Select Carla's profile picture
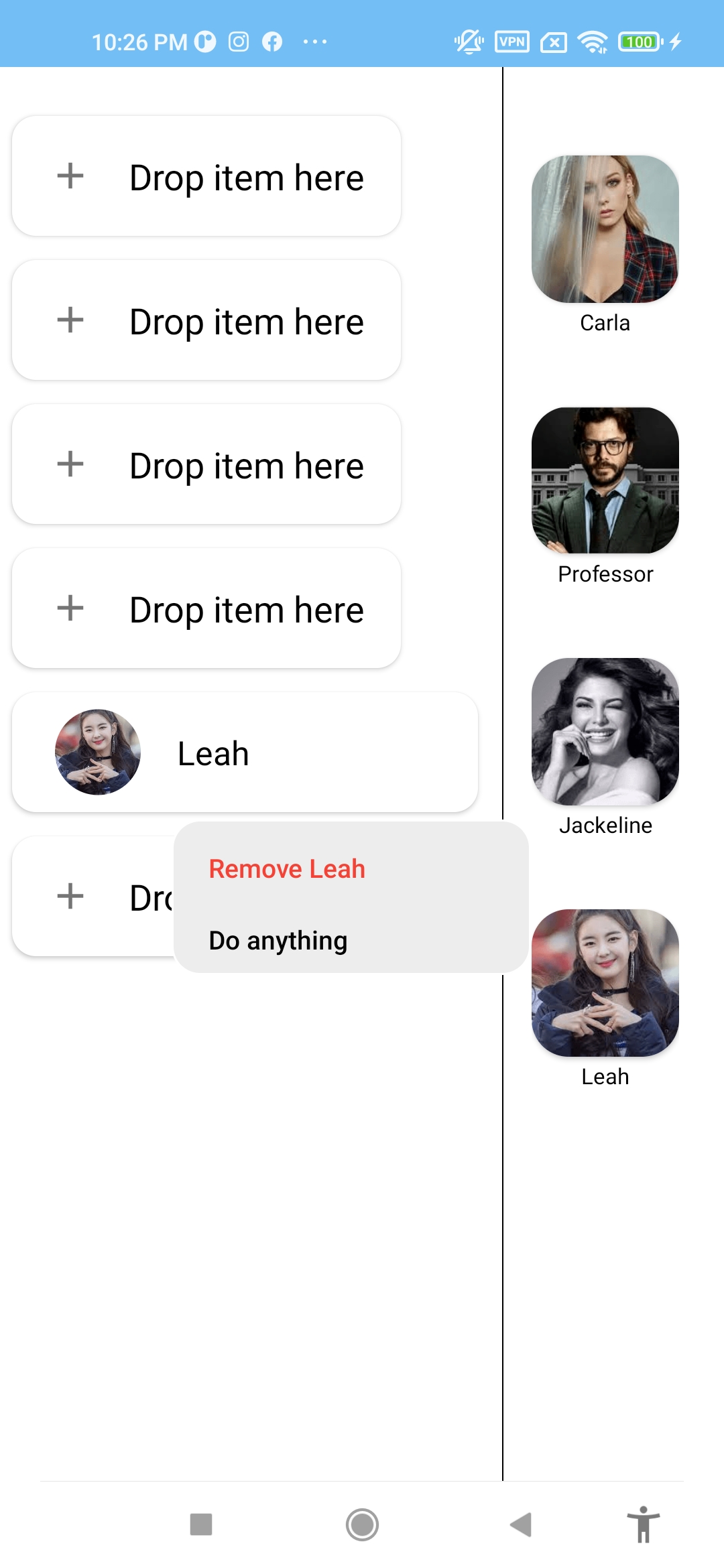 [x=605, y=230]
